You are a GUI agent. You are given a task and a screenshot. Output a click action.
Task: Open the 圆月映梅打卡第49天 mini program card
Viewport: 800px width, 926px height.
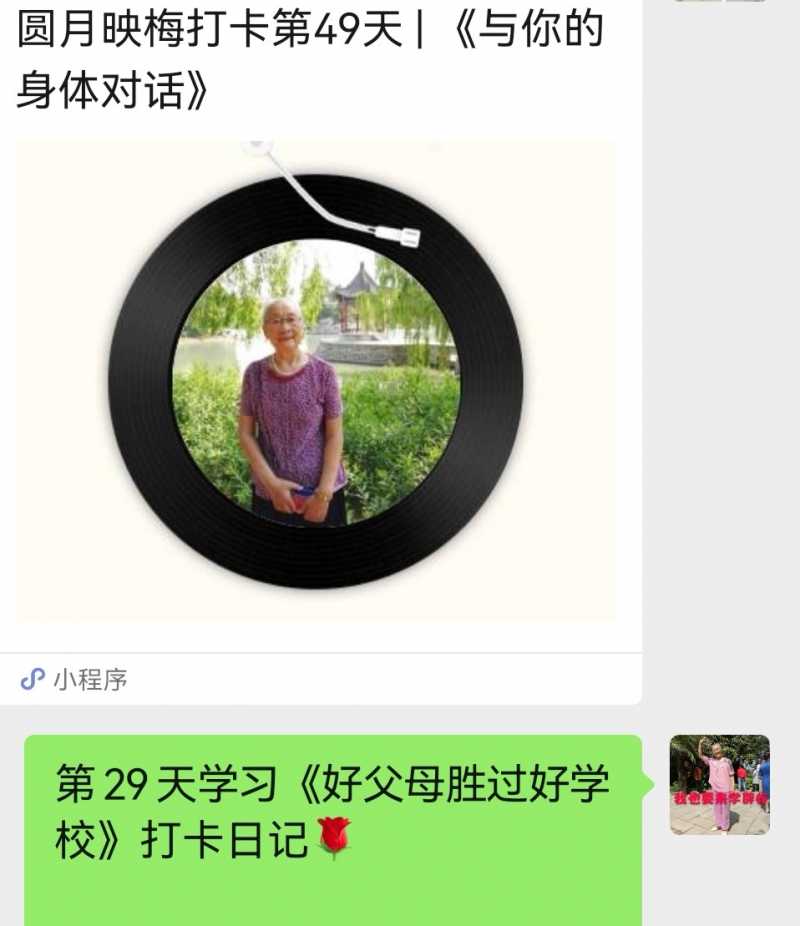316,380
